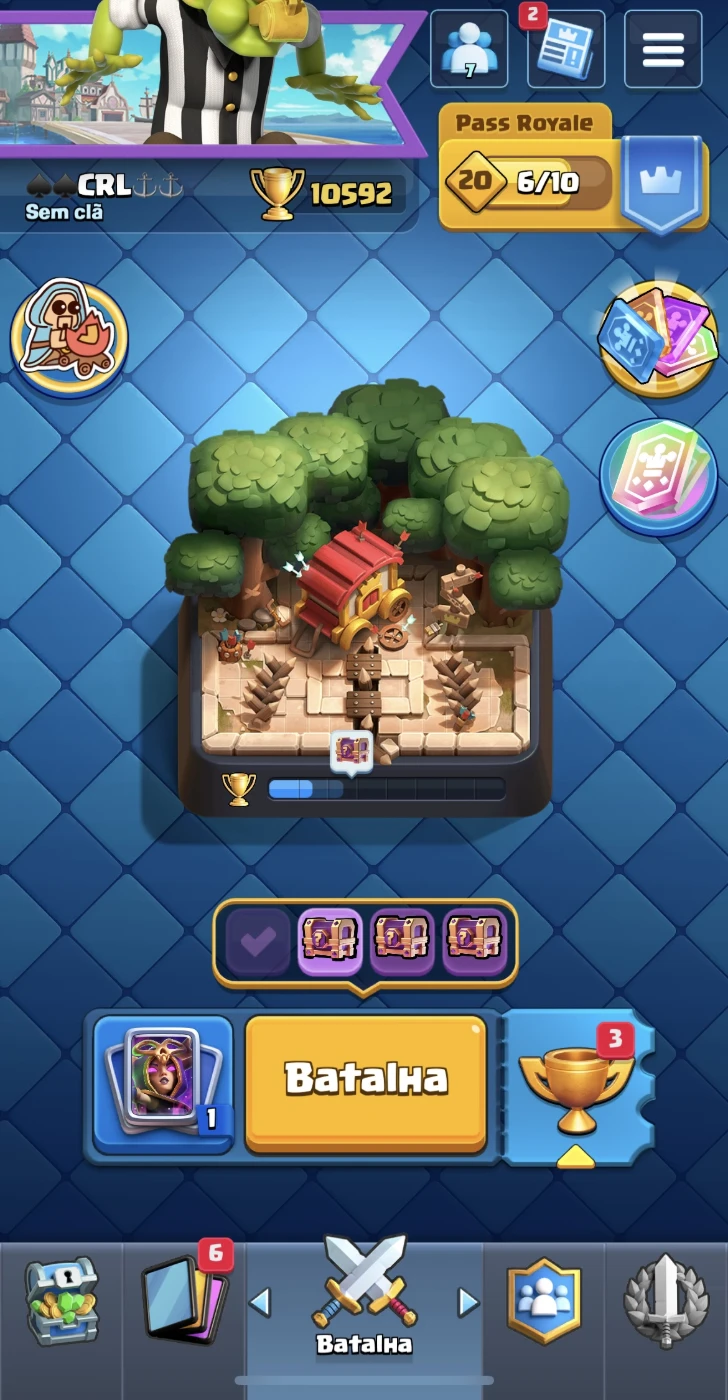This screenshot has width=728, height=1400.
Task: Open the trophy game mode selector
Action: (x=577, y=1087)
